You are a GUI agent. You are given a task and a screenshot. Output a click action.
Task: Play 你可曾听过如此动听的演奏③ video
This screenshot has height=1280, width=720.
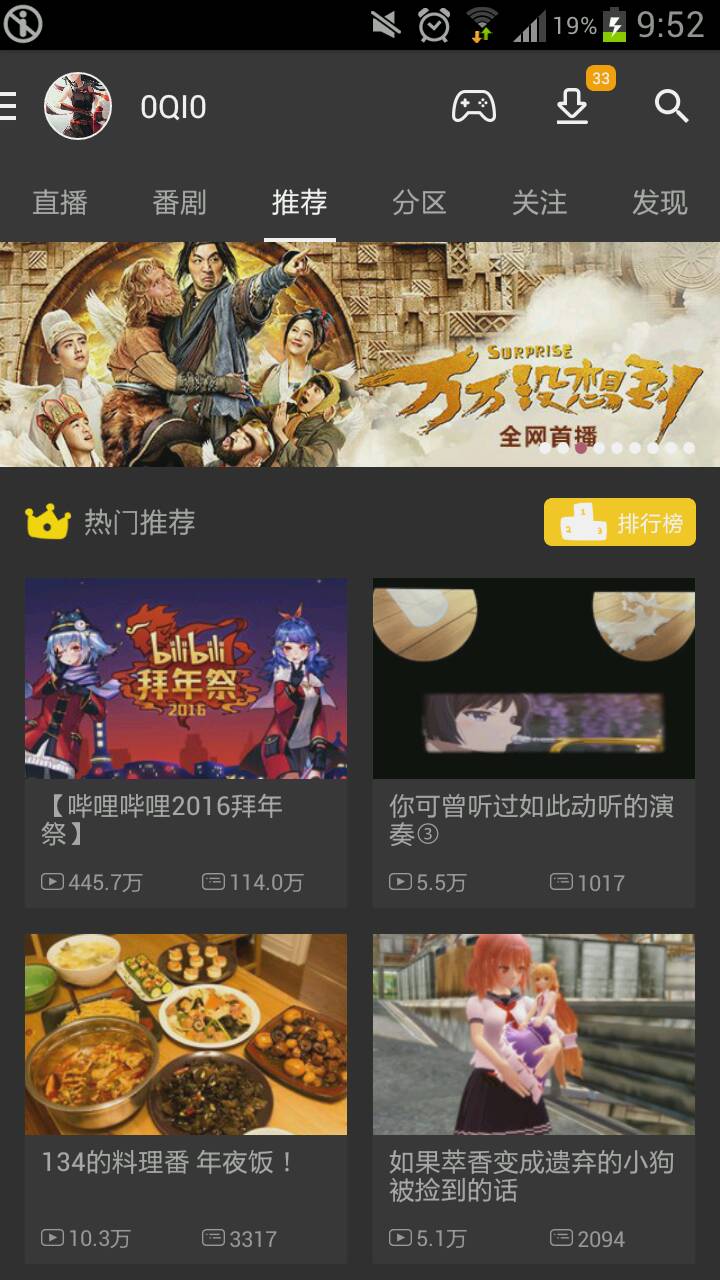[534, 742]
